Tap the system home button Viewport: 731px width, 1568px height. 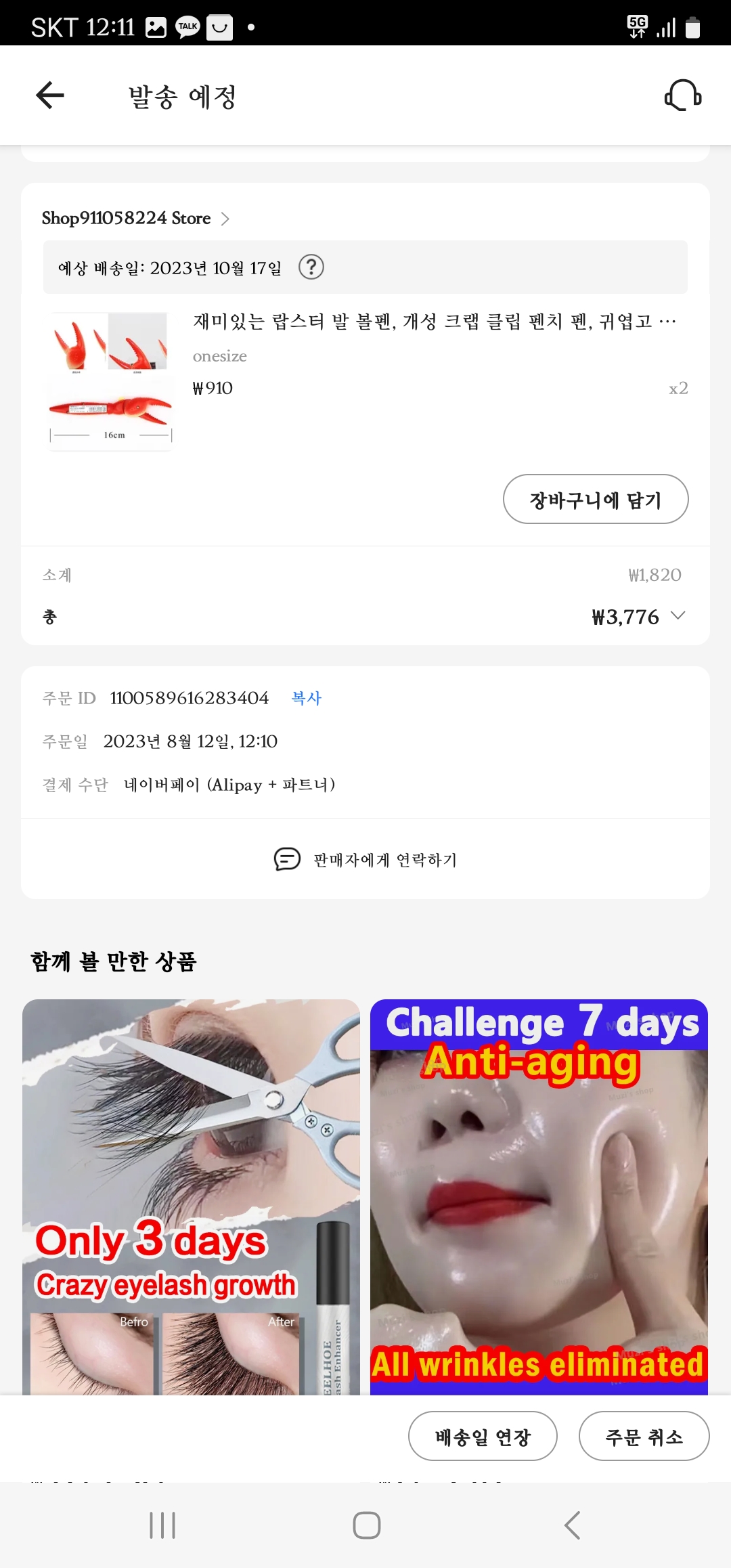[366, 1525]
